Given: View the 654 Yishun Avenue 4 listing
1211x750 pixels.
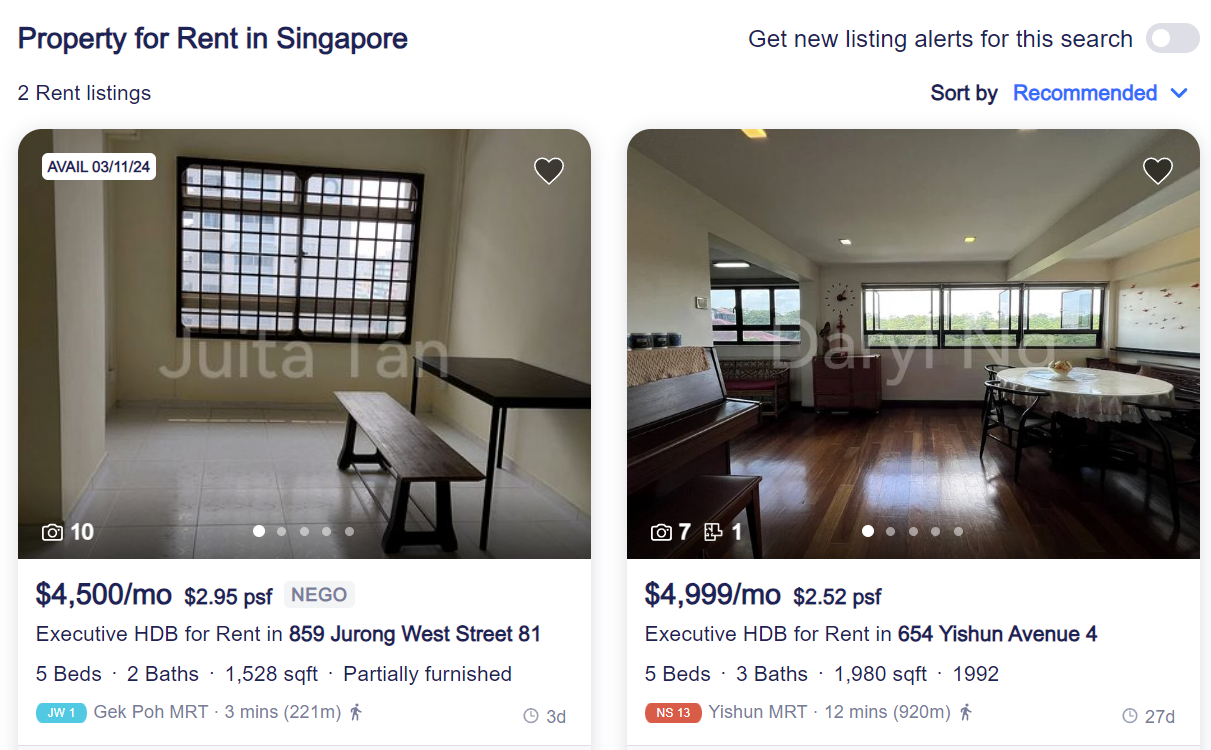Looking at the screenshot, I should (996, 634).
